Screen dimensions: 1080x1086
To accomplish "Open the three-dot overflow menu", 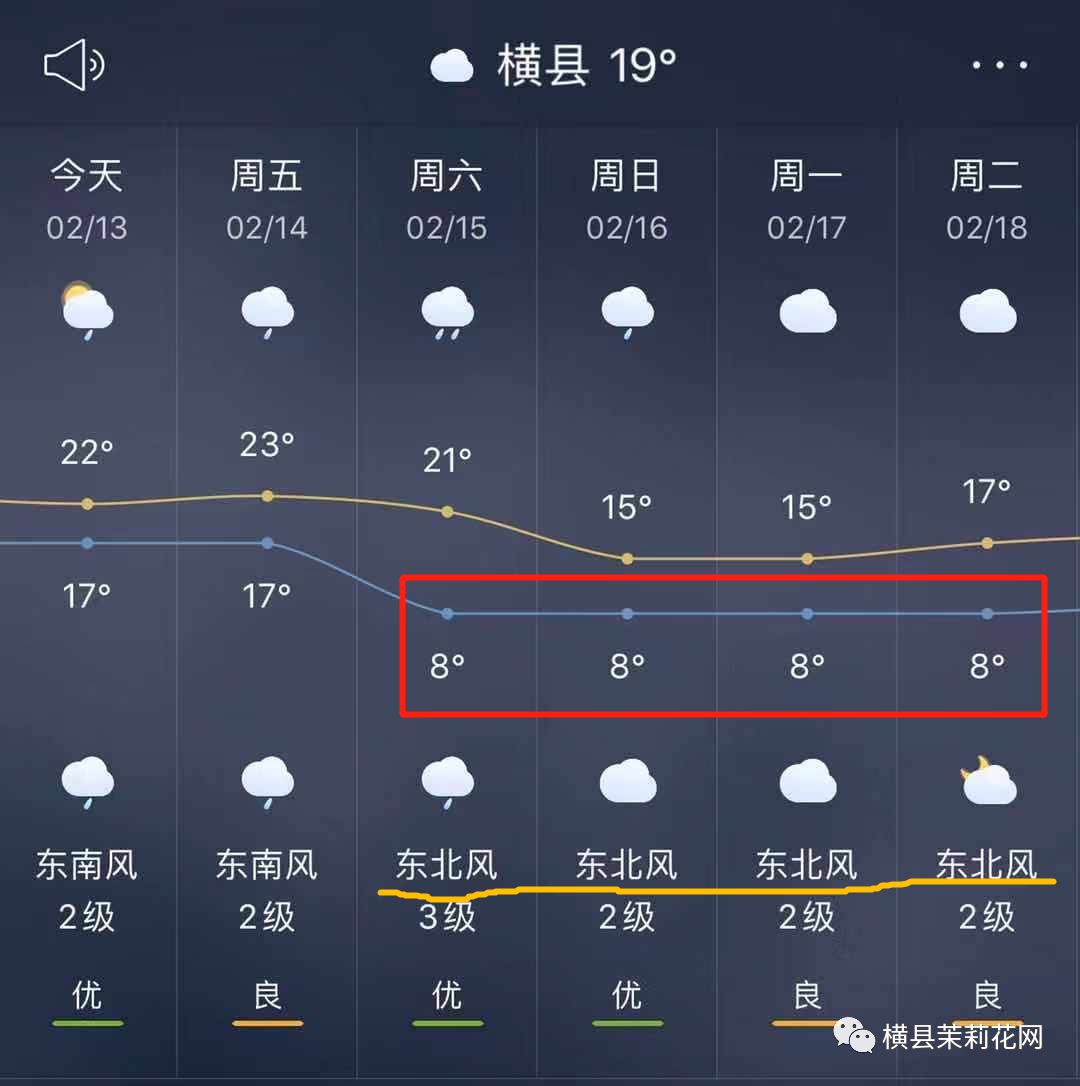I will pyautogui.click(x=999, y=66).
